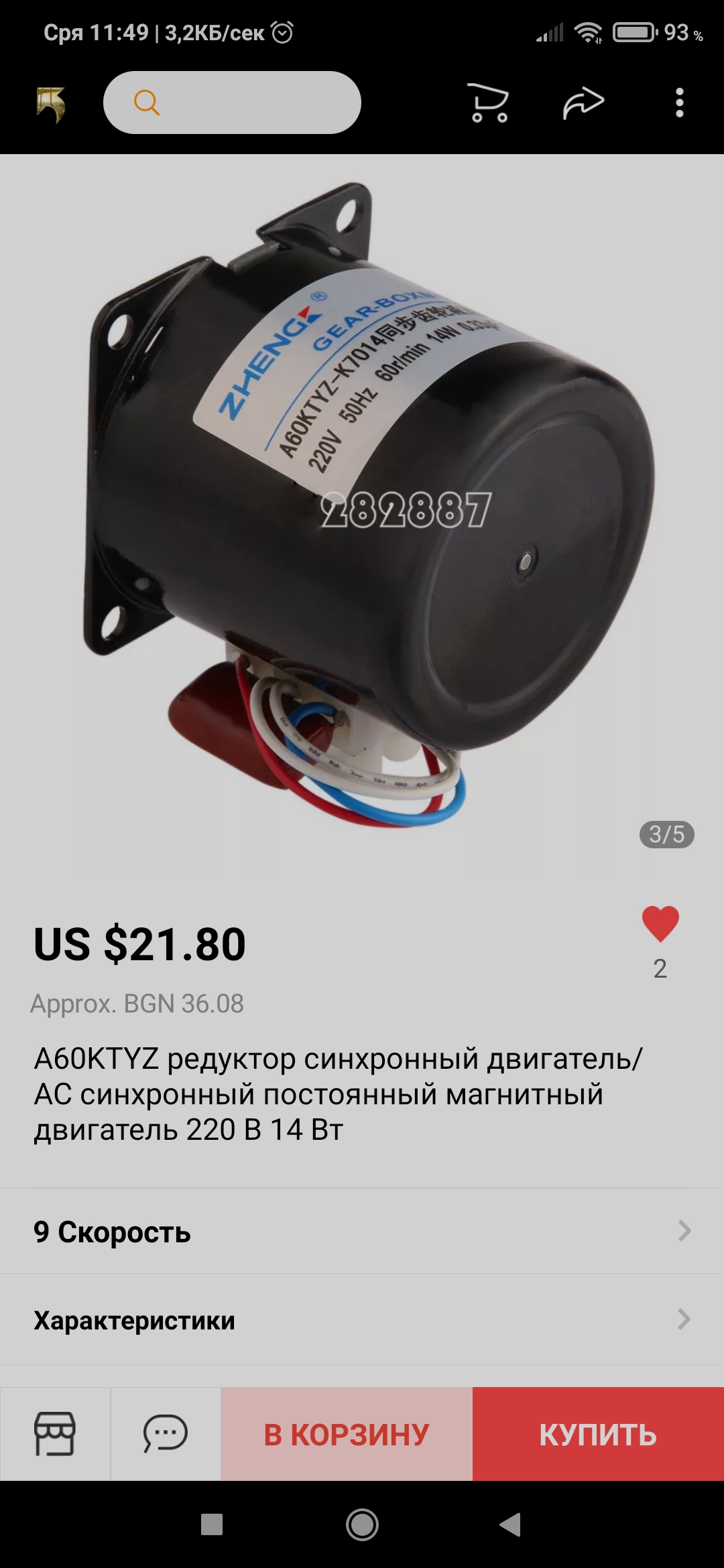The height and width of the screenshot is (1568, 724).
Task: Tap the system home button
Action: (x=362, y=1524)
